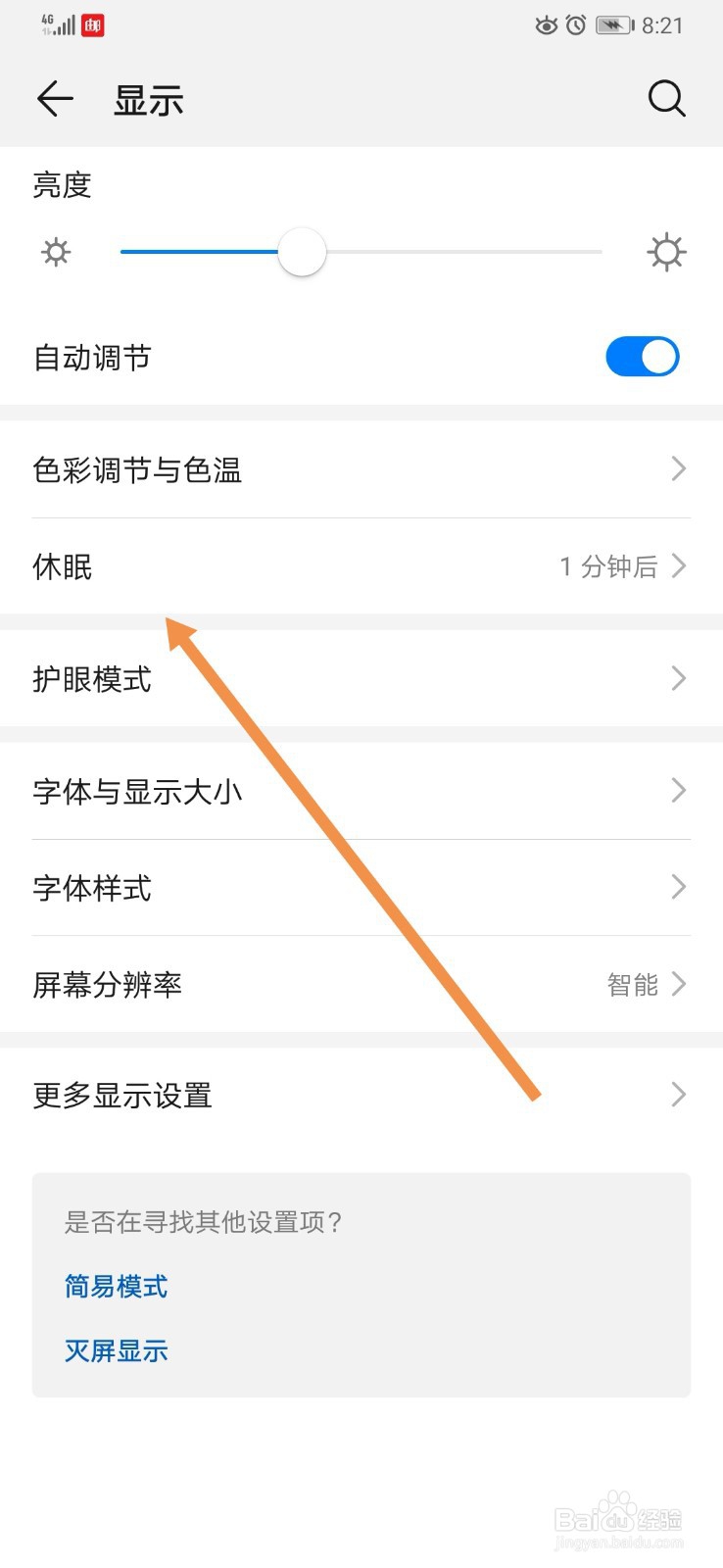Tap the back arrow to exit 显示 settings
The height and width of the screenshot is (1568, 723).
click(54, 98)
